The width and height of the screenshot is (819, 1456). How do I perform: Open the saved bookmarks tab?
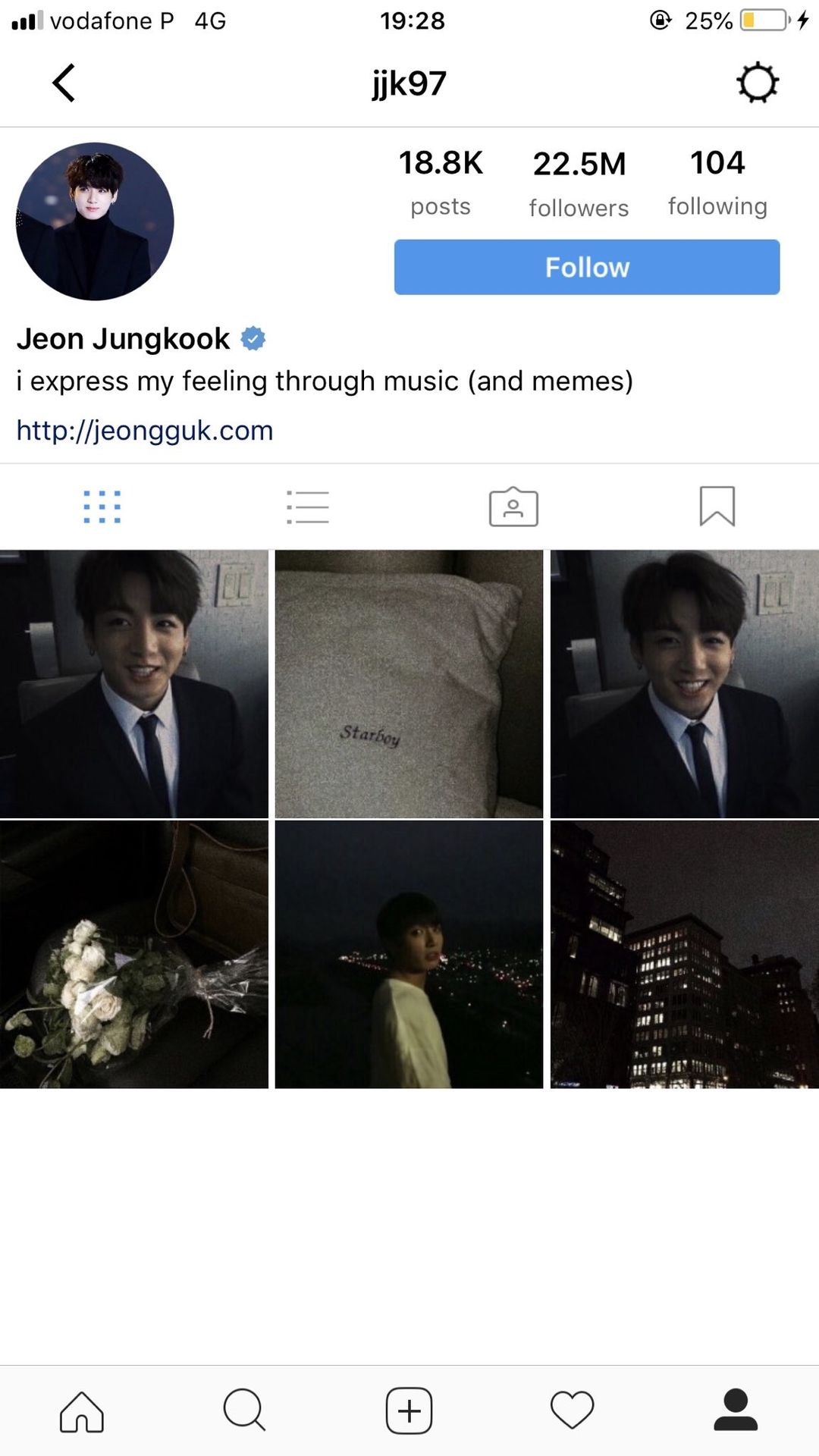(717, 507)
